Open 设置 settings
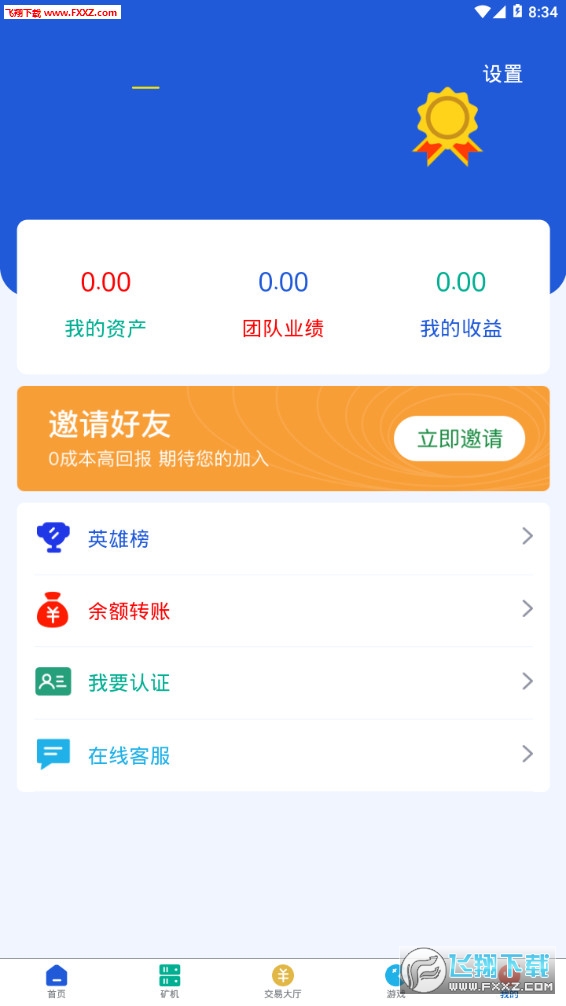566x1006 pixels. 502,74
